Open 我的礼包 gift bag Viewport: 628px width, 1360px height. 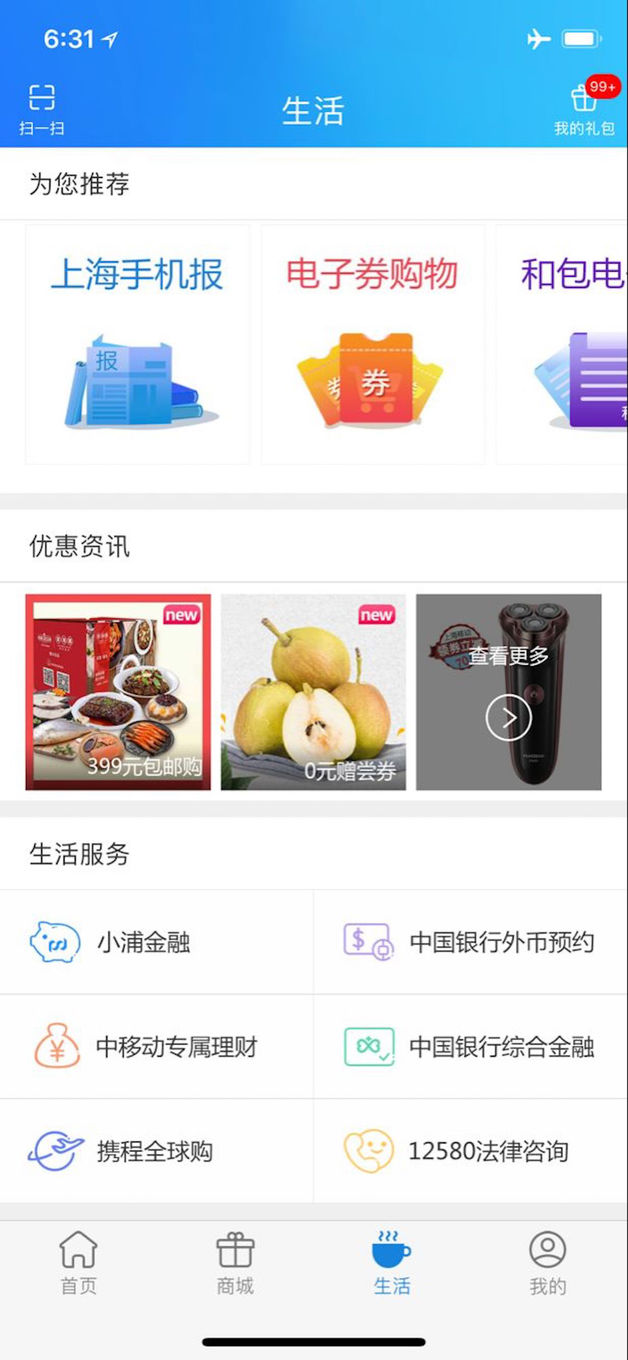pyautogui.click(x=584, y=109)
